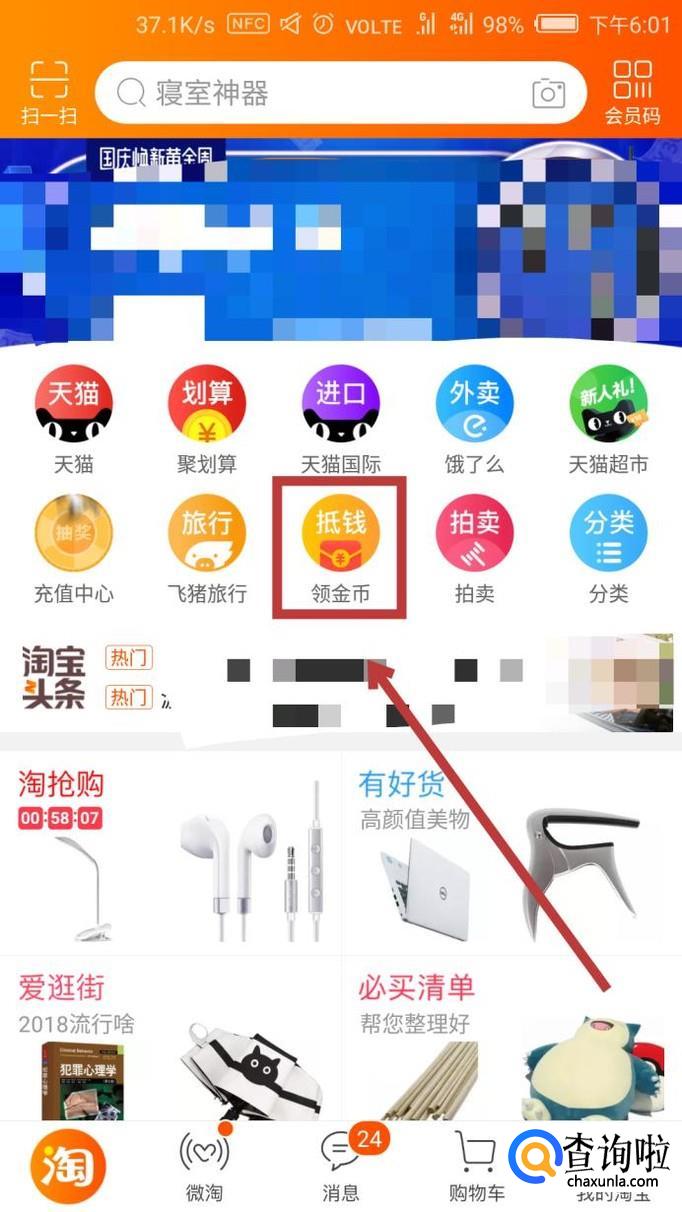Tap the 寝室神器 search box
Viewport: 682px width, 1212px height.
tap(320, 93)
